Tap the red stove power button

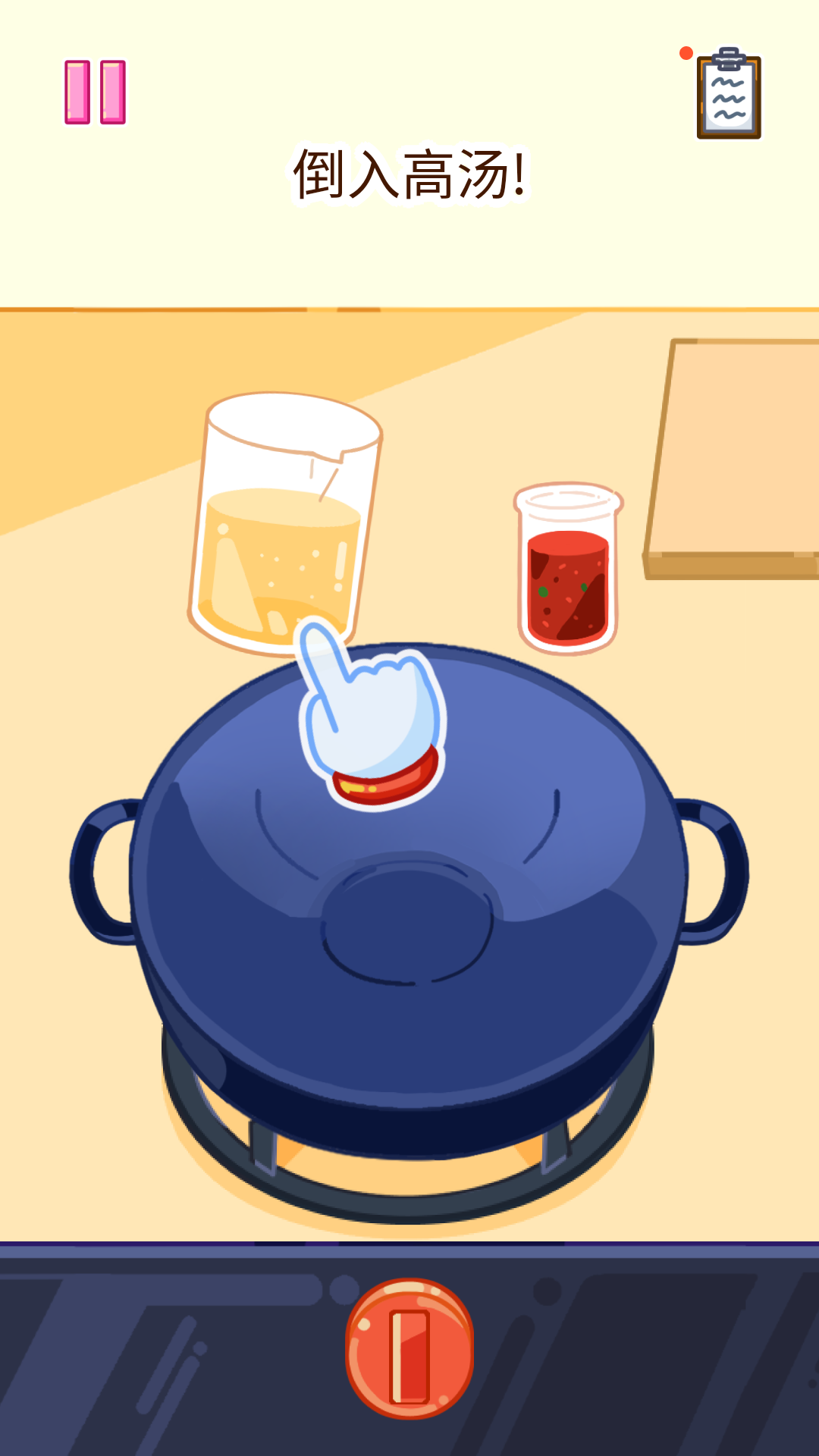[x=409, y=1348]
